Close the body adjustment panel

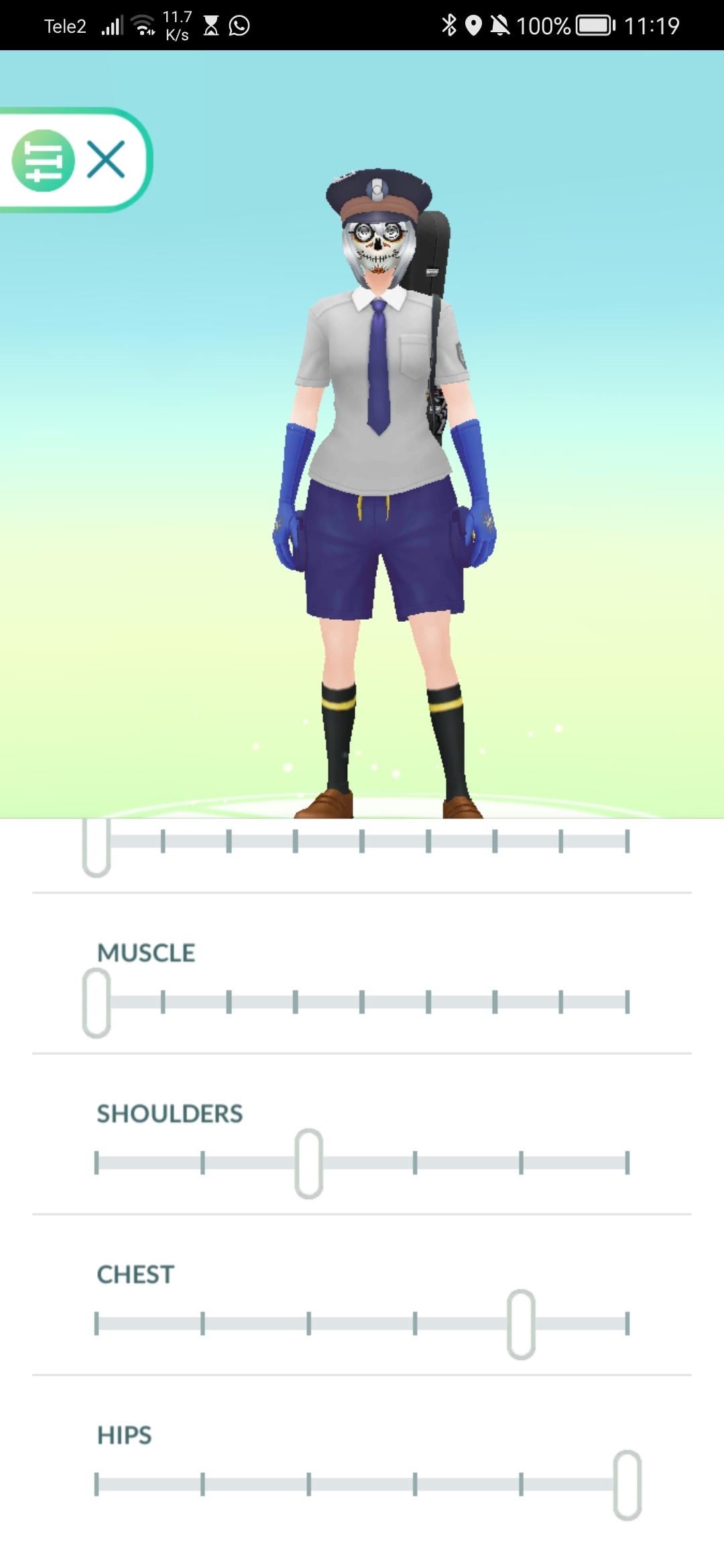click(x=106, y=159)
